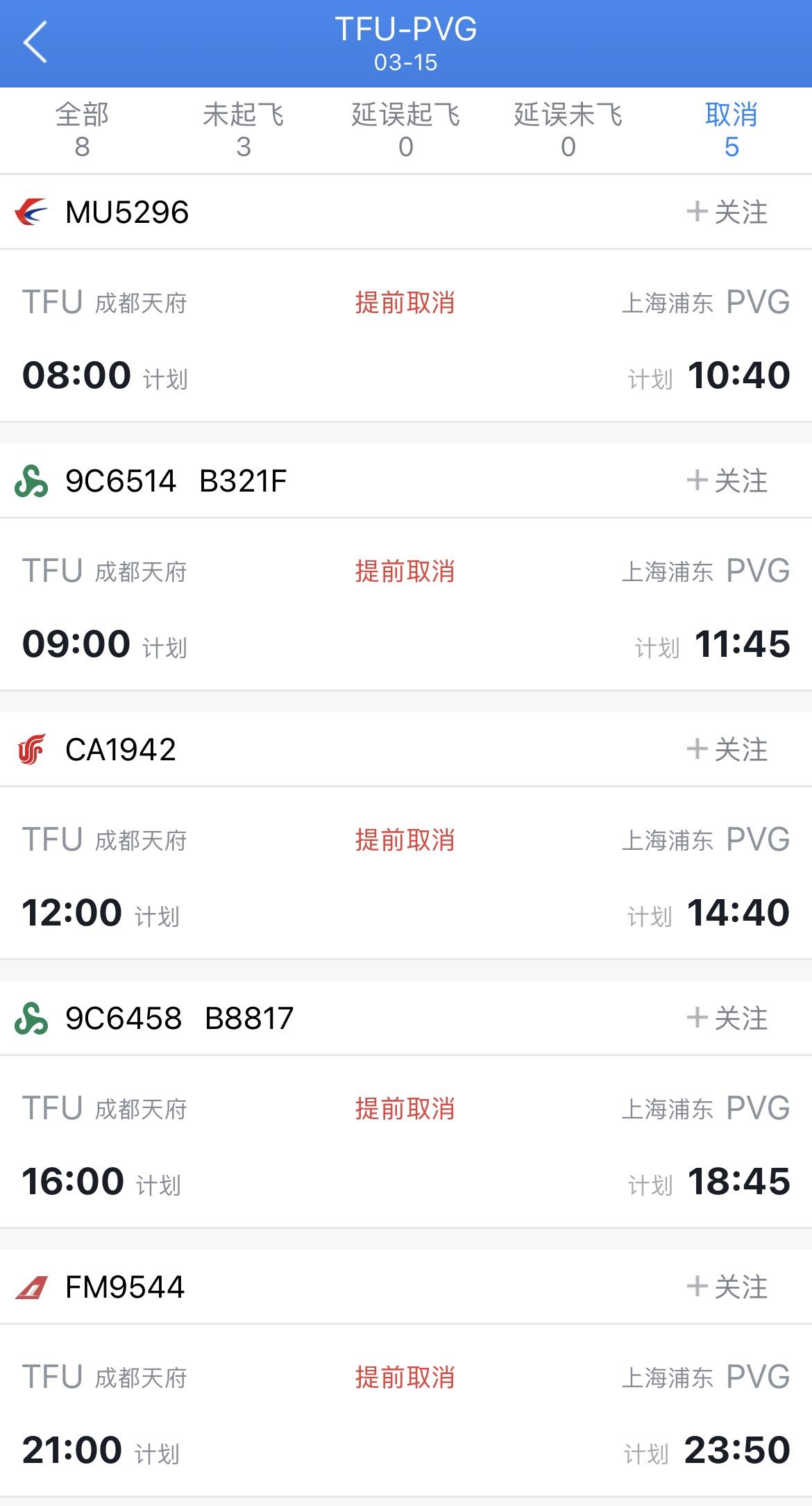Open the 9C6514 09:00 flight details
The image size is (812, 1506).
tap(406, 605)
